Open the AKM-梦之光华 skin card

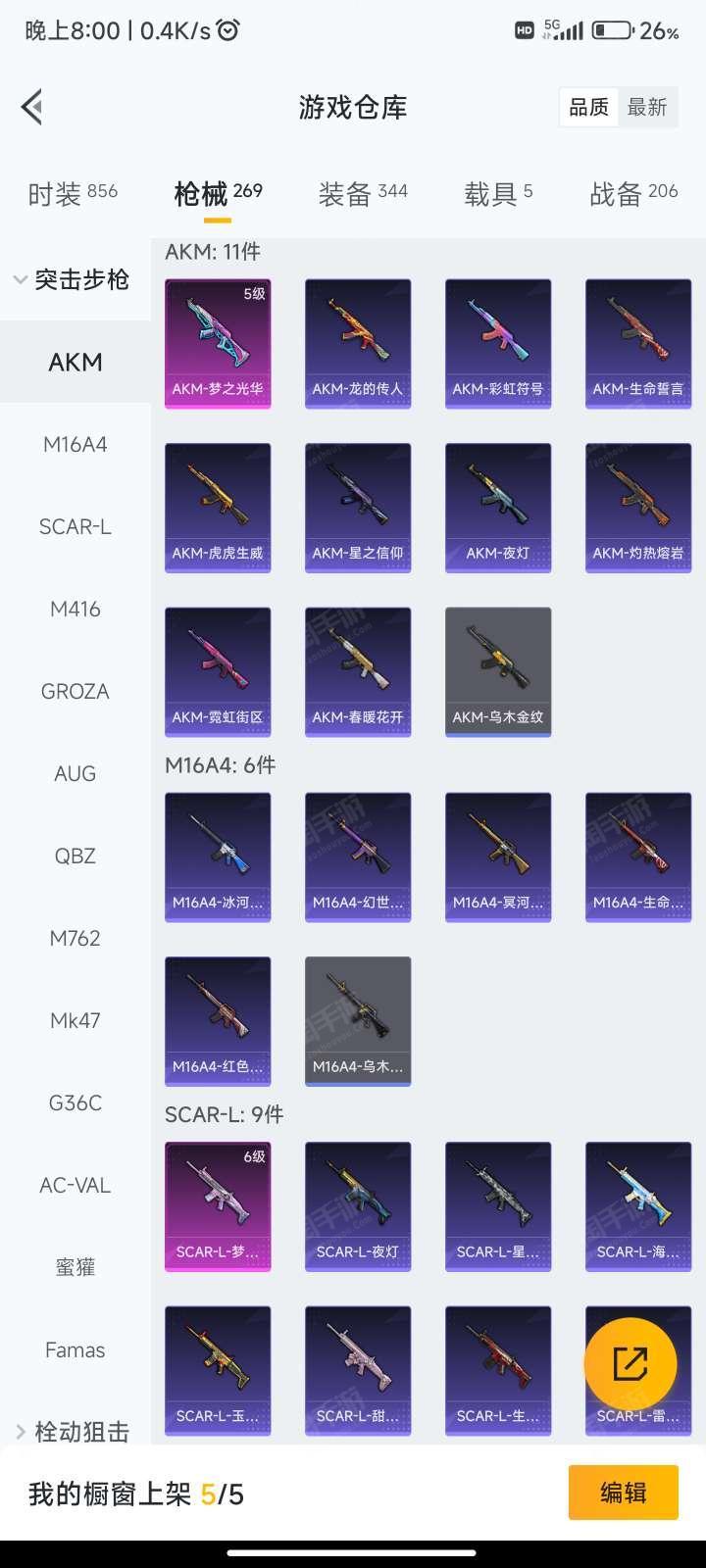(218, 343)
